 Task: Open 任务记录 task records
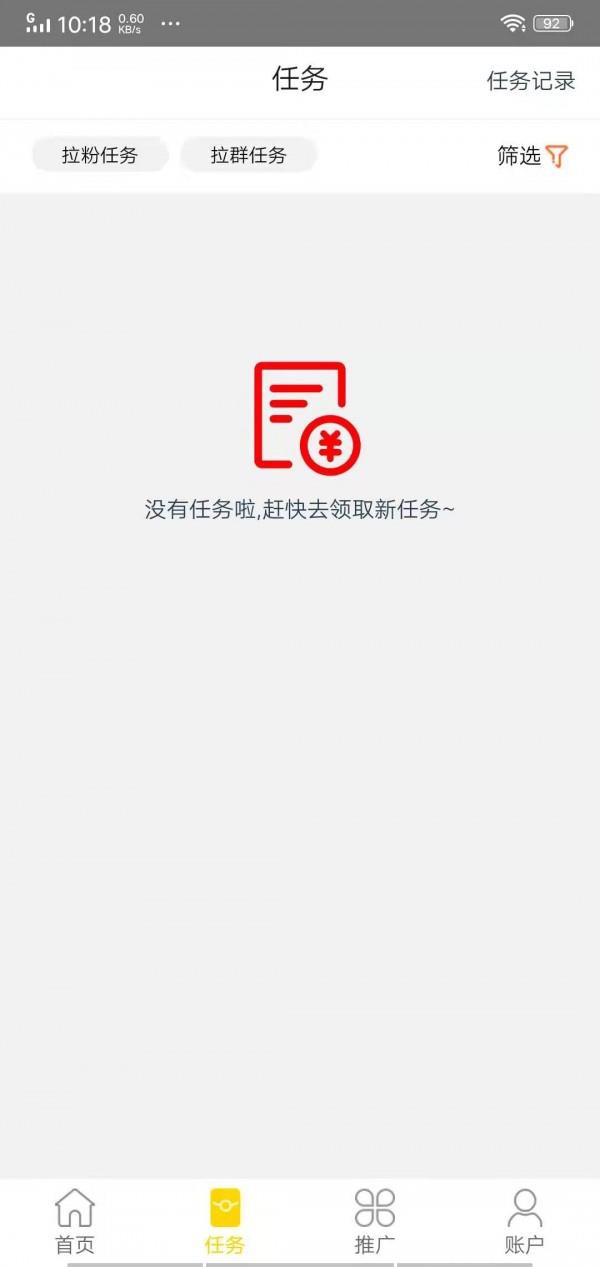click(531, 81)
